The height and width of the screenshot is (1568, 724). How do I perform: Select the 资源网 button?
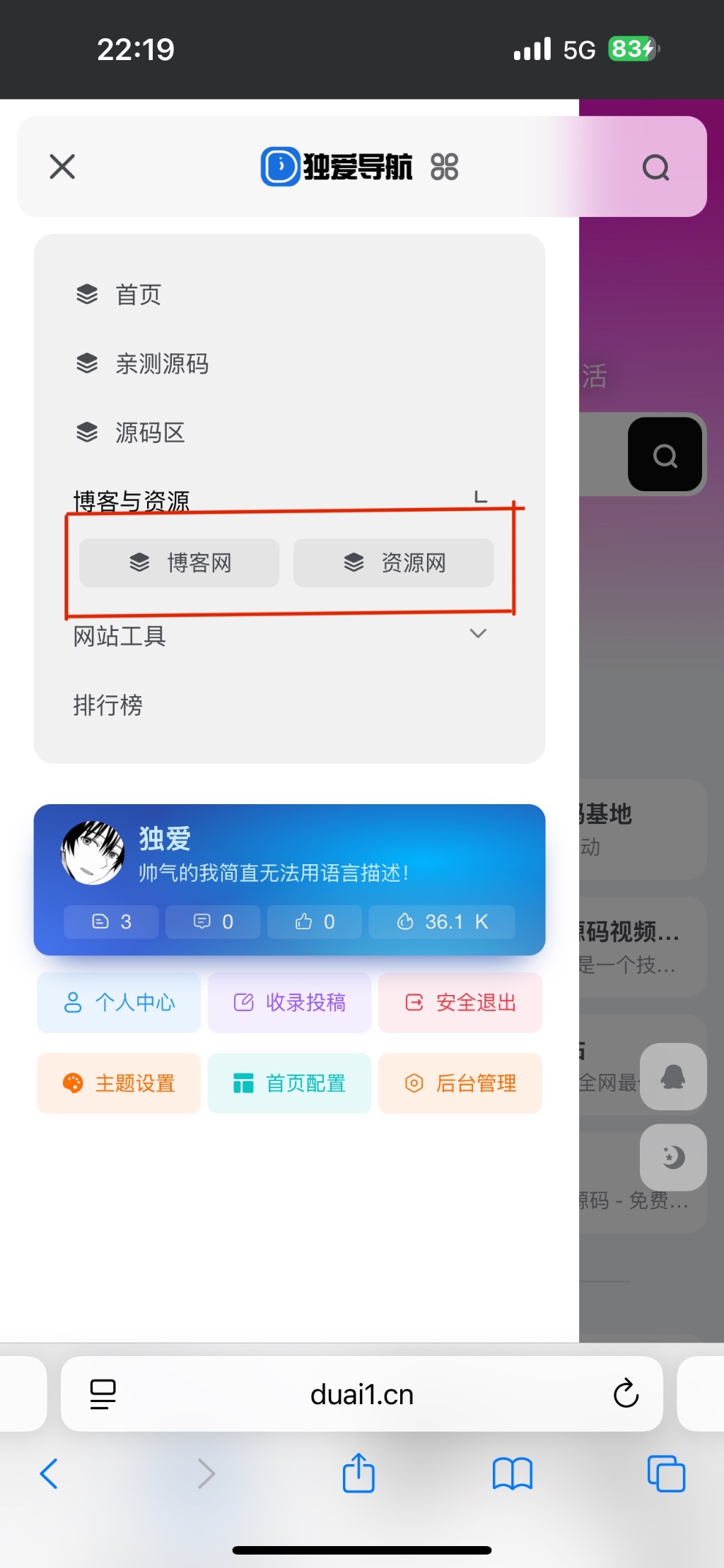(x=394, y=562)
